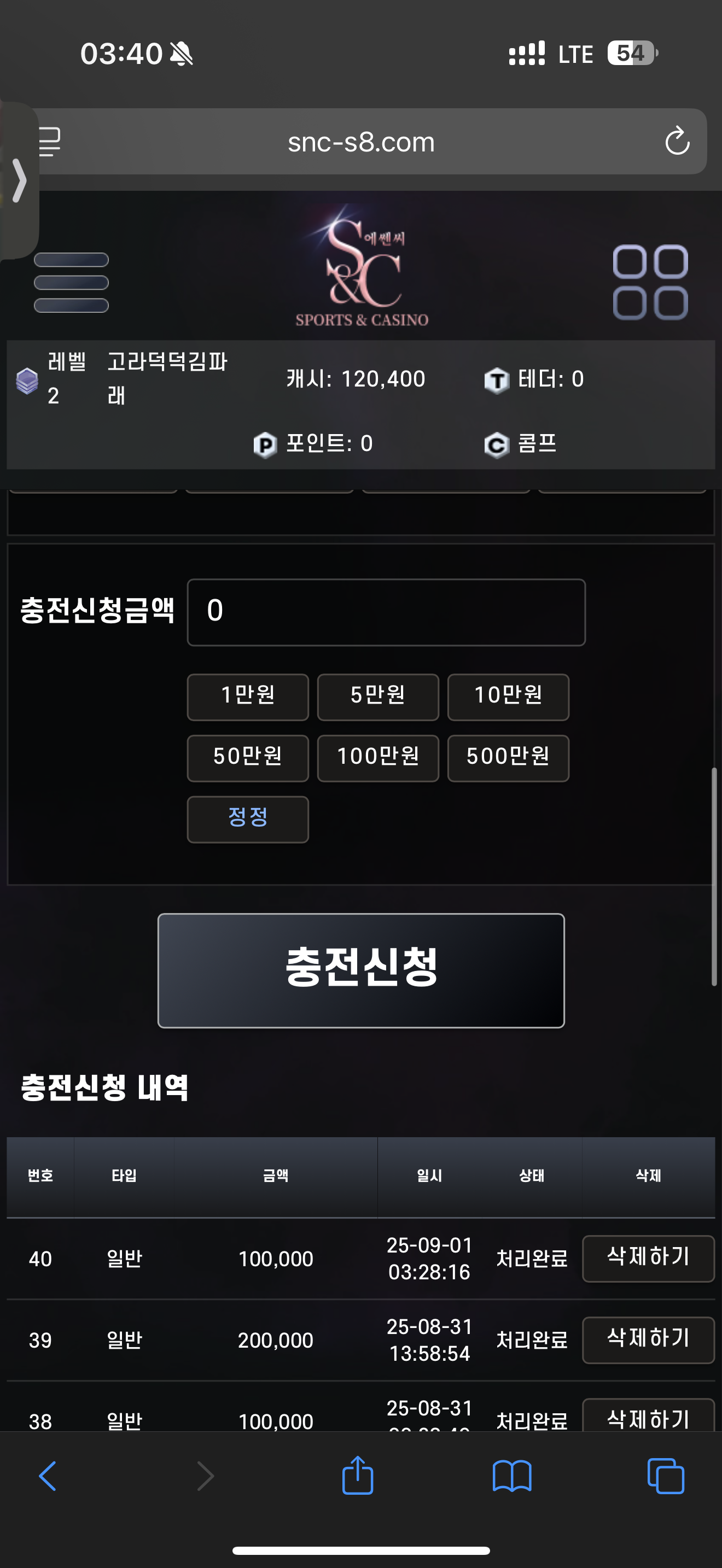Reload the page from the address bar

(677, 141)
